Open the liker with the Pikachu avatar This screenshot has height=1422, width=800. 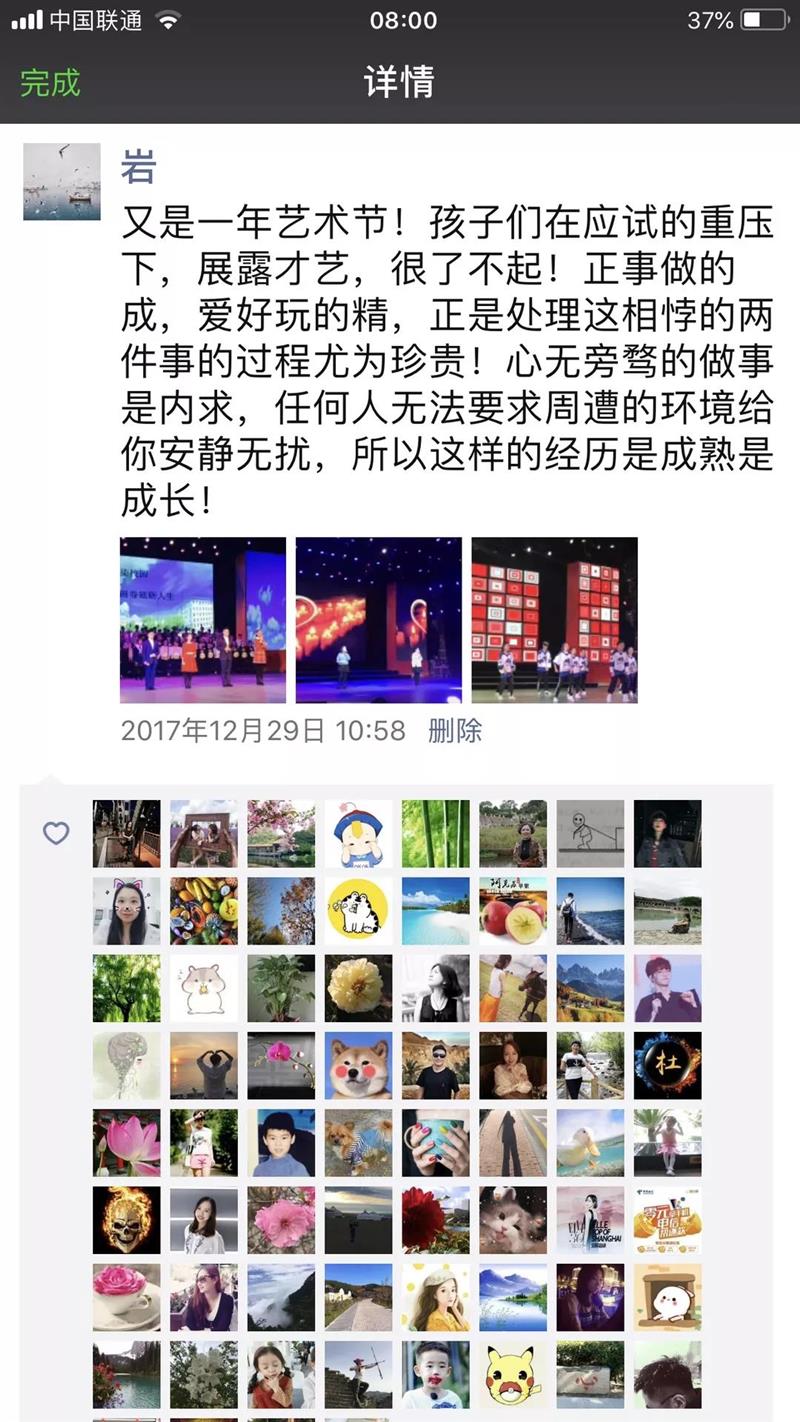coord(513,1375)
